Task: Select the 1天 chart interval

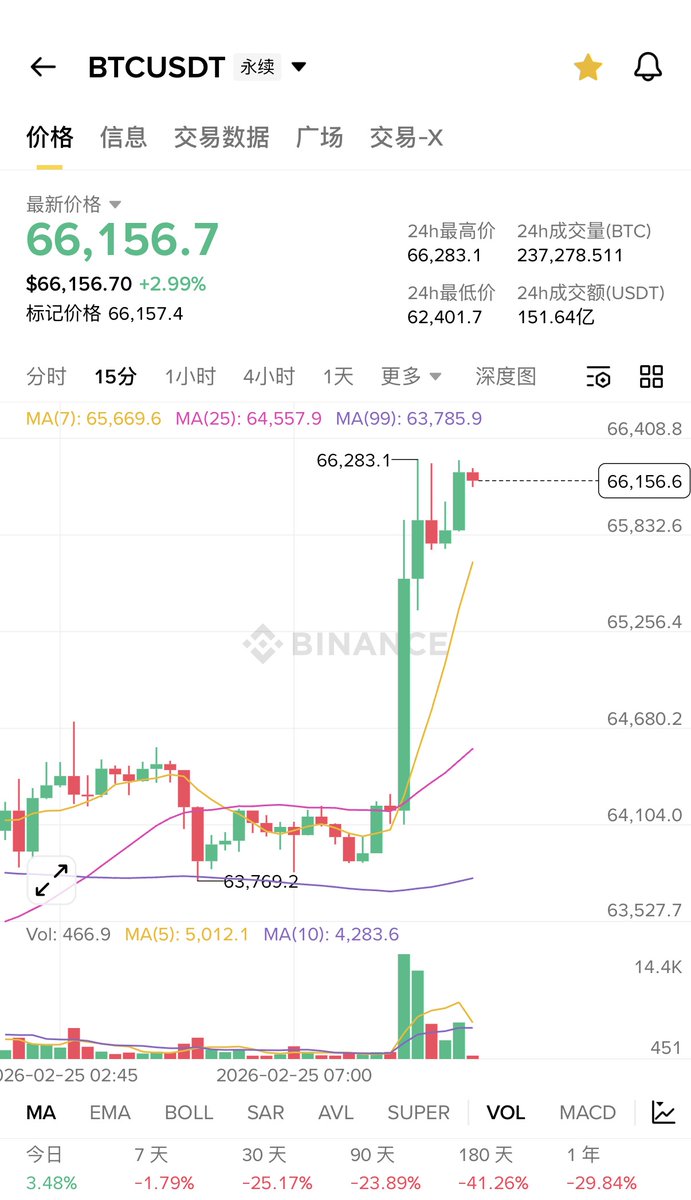Action: point(338,377)
